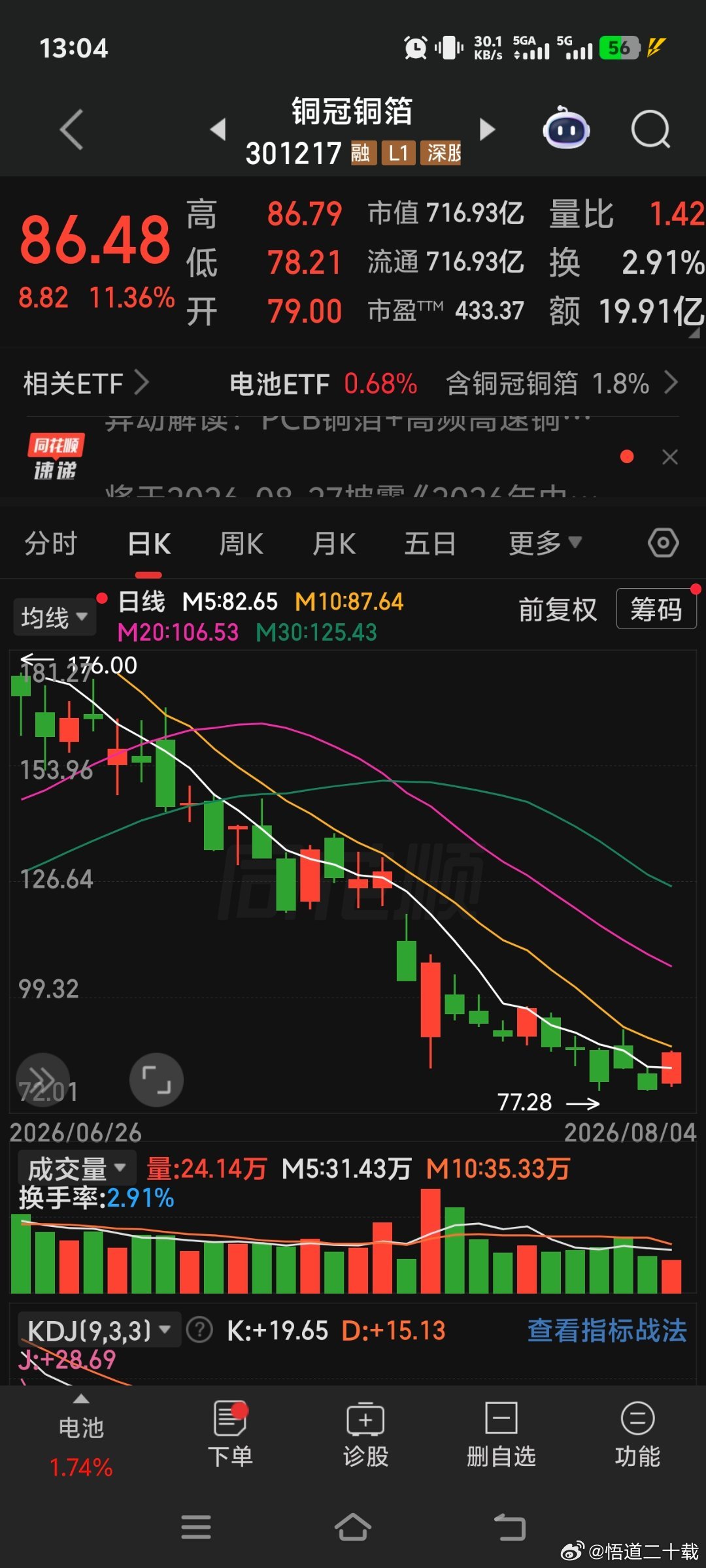Open 查看指标战法 link
This screenshot has width=706, height=1568.
[x=607, y=1330]
